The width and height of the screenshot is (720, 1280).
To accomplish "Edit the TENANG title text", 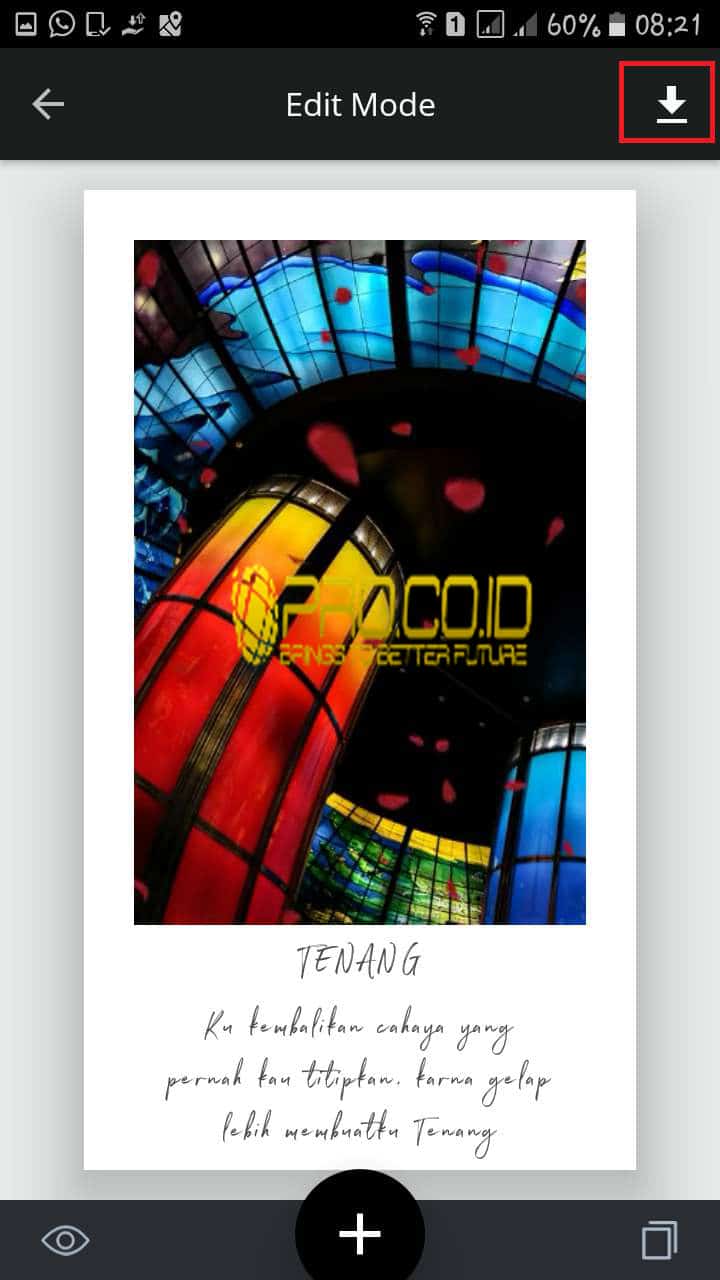I will point(359,962).
